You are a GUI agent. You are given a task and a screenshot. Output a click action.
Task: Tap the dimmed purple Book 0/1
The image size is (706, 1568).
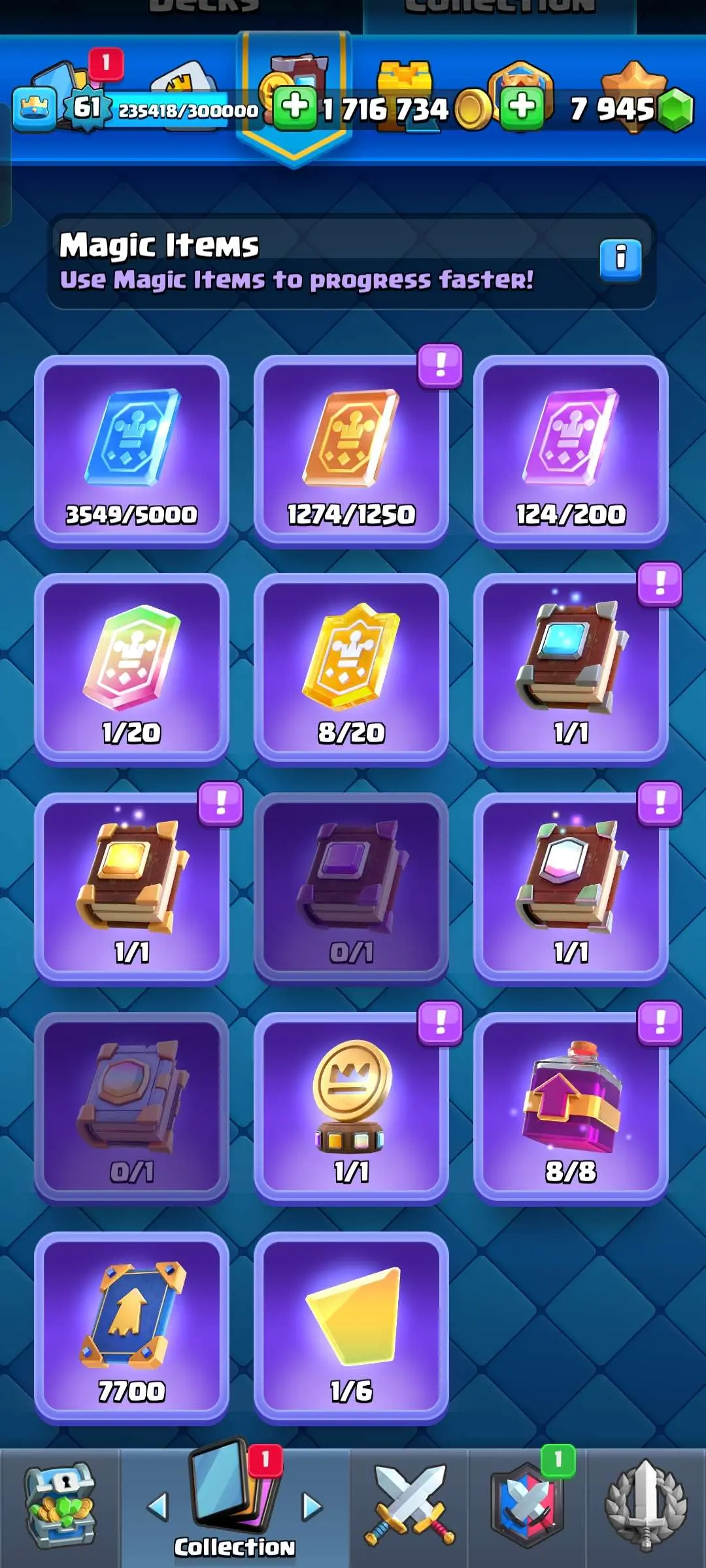[x=351, y=889]
